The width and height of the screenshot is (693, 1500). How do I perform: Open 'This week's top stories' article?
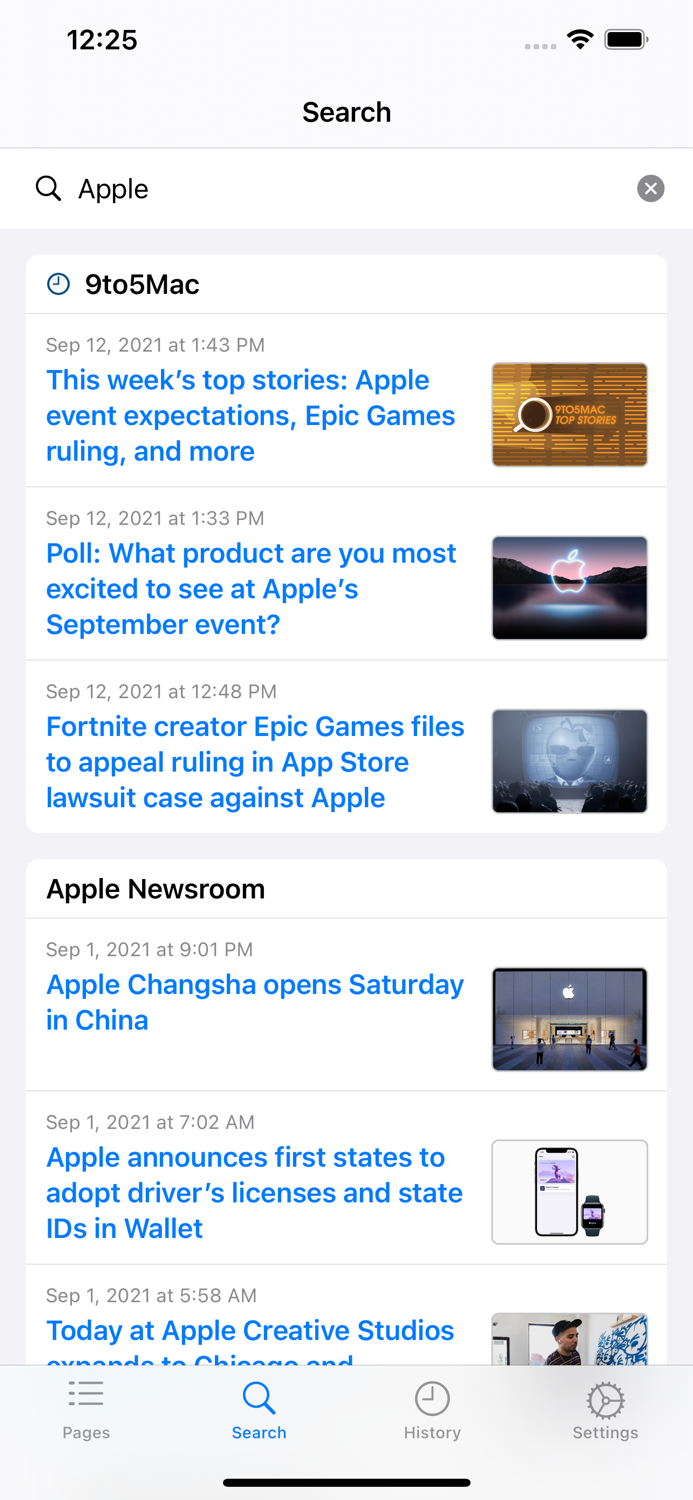point(251,415)
